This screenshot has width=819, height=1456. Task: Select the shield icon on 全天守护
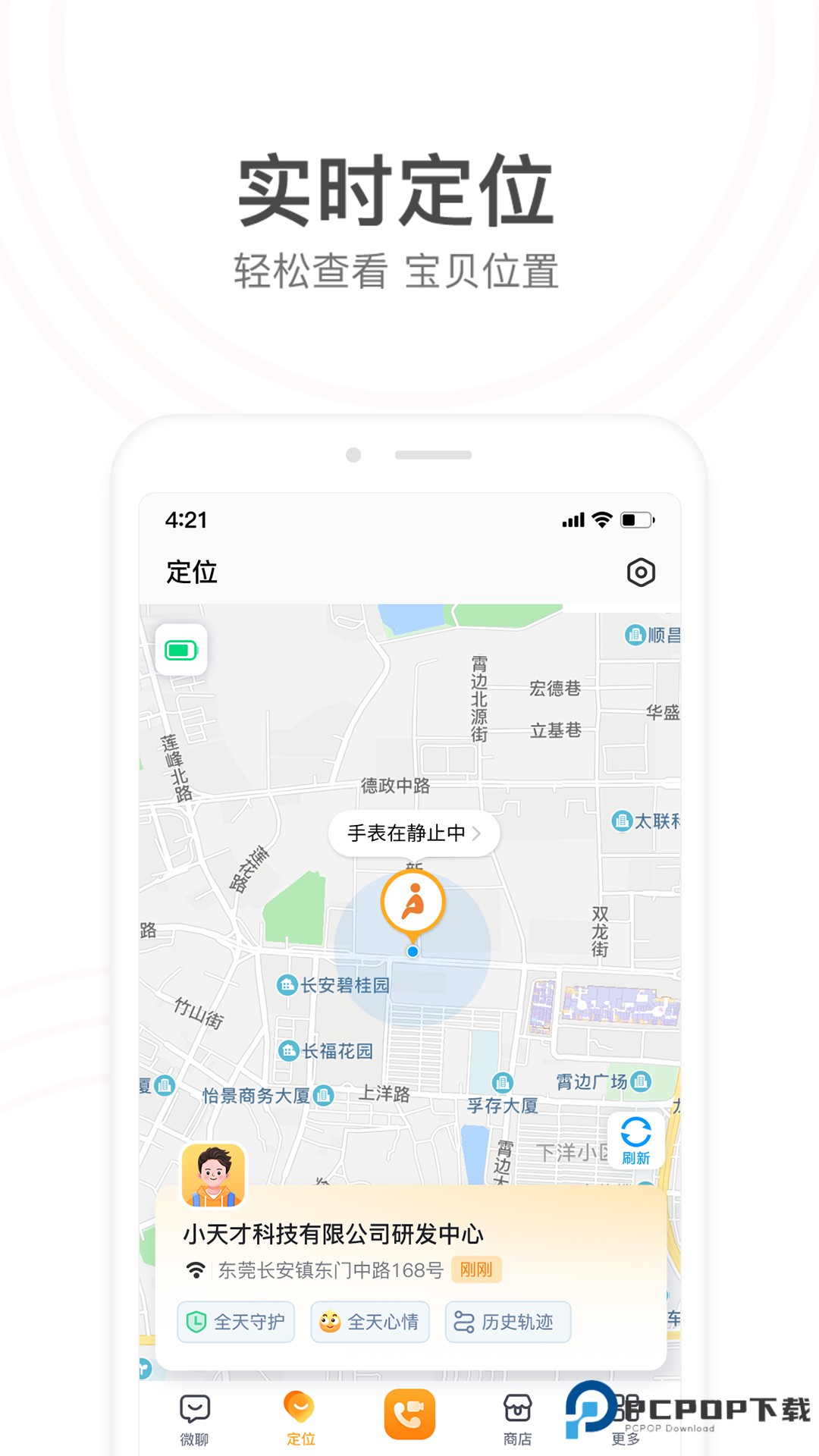point(196,1321)
